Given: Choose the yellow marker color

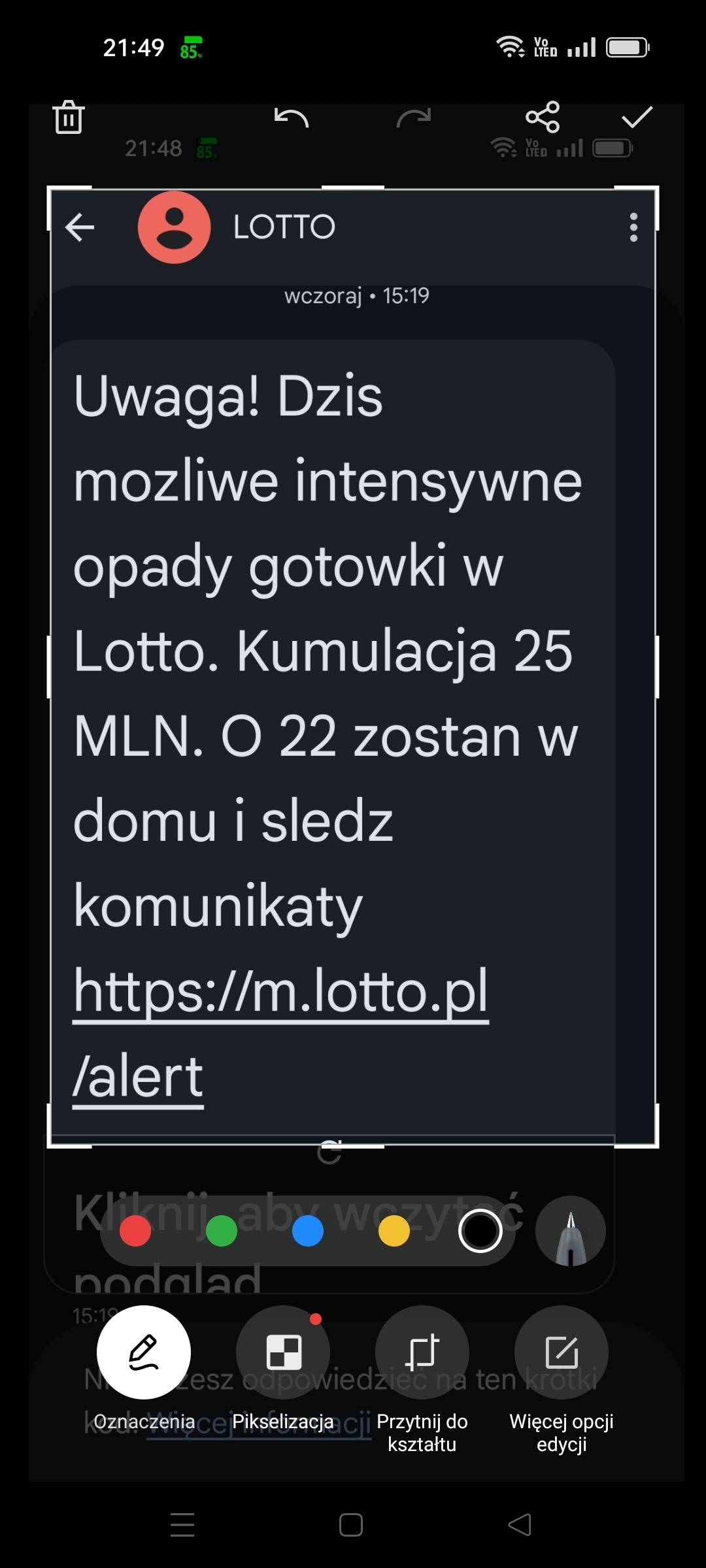Looking at the screenshot, I should [x=394, y=1231].
